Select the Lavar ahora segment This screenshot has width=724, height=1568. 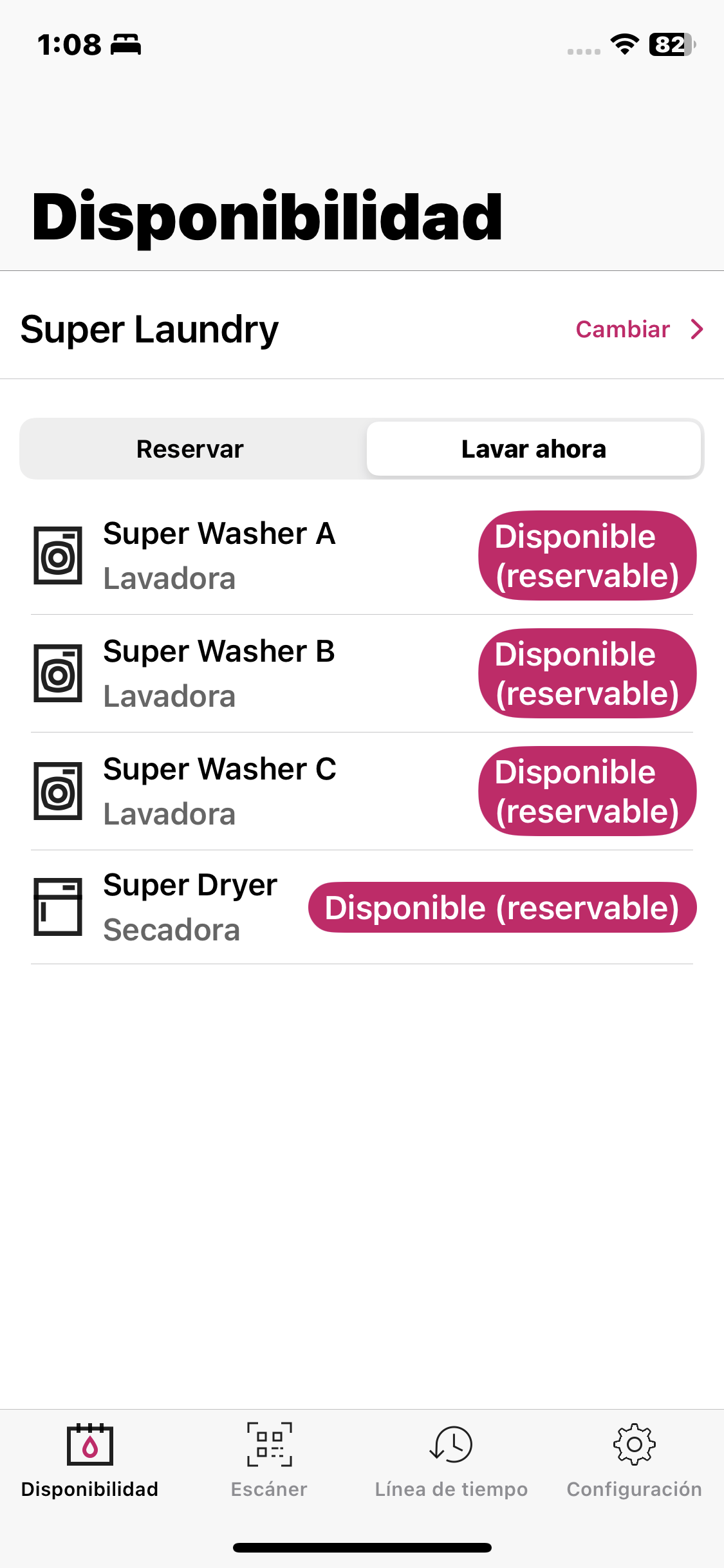click(x=534, y=449)
